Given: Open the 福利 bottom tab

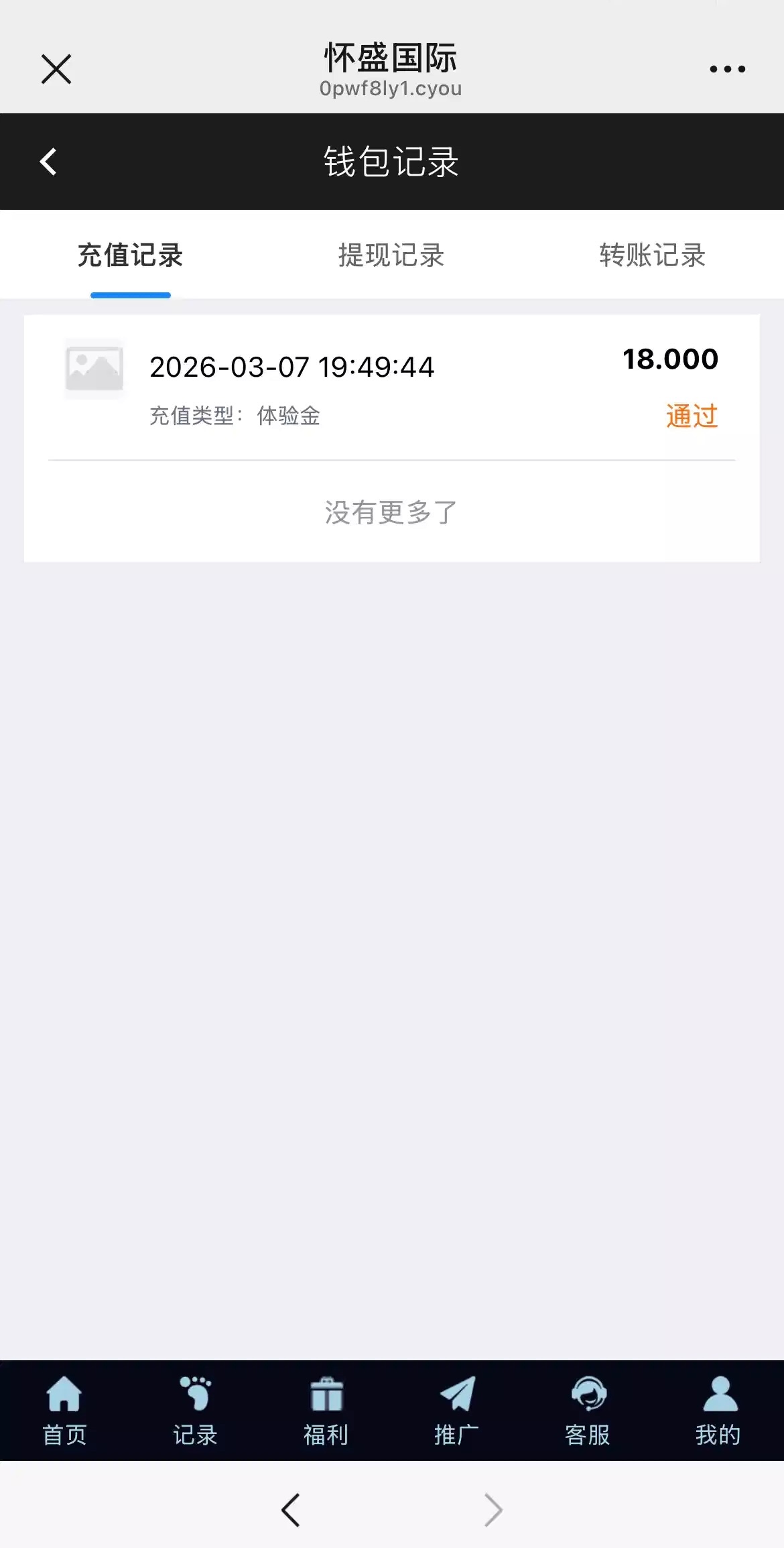Looking at the screenshot, I should tap(326, 1410).
